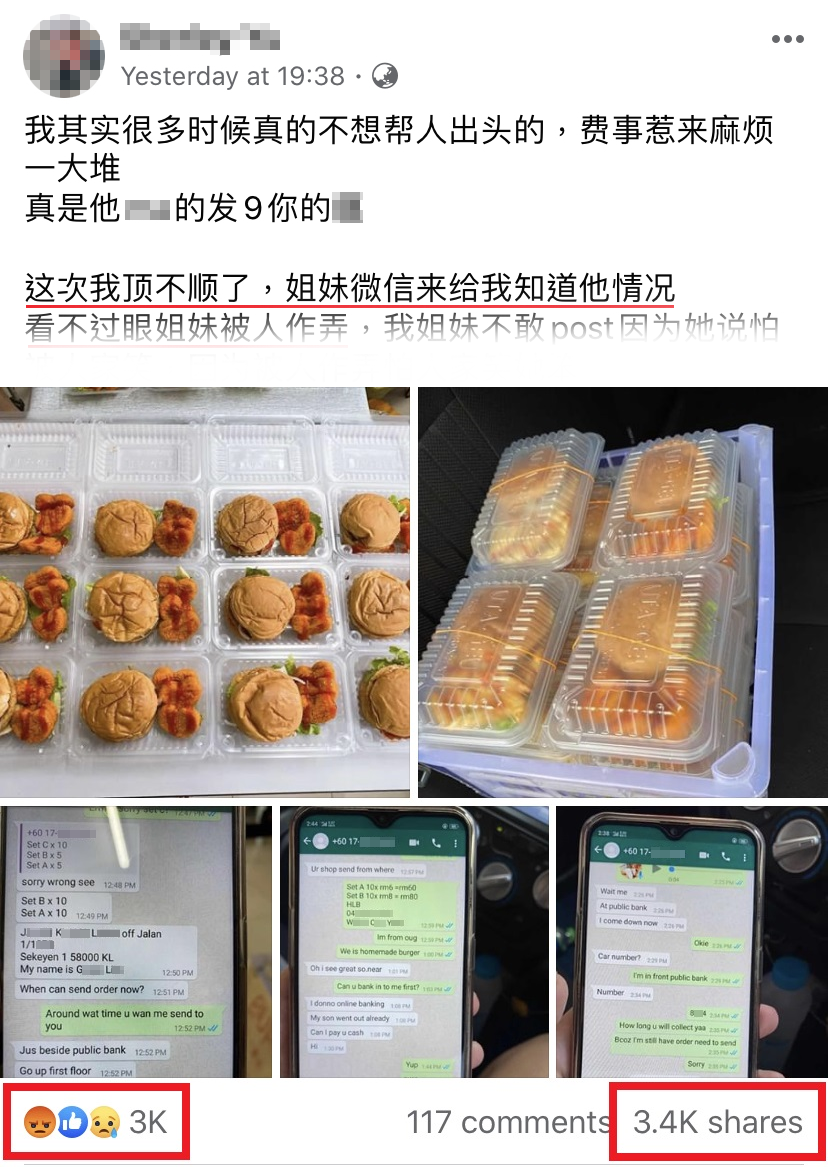Screen dimensions: 828x1167
Task: View the chat screenshot mentioning homemade burger
Action: point(413,942)
